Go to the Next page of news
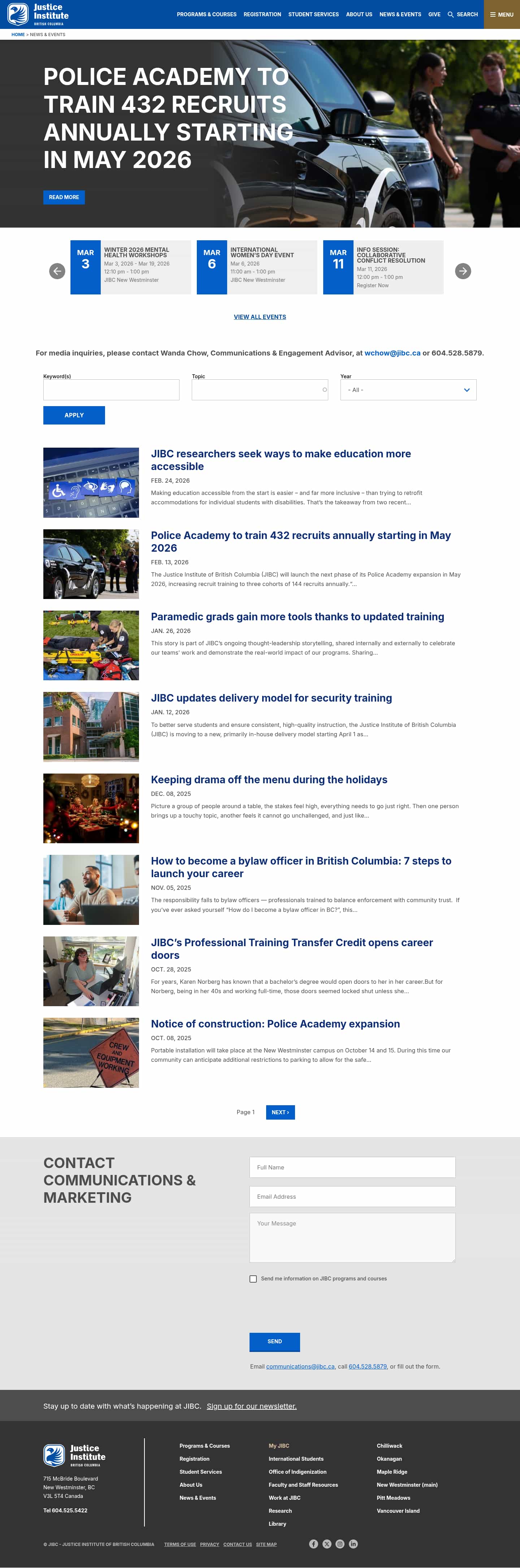Screen dimensions: 520x1568 click(x=280, y=1112)
